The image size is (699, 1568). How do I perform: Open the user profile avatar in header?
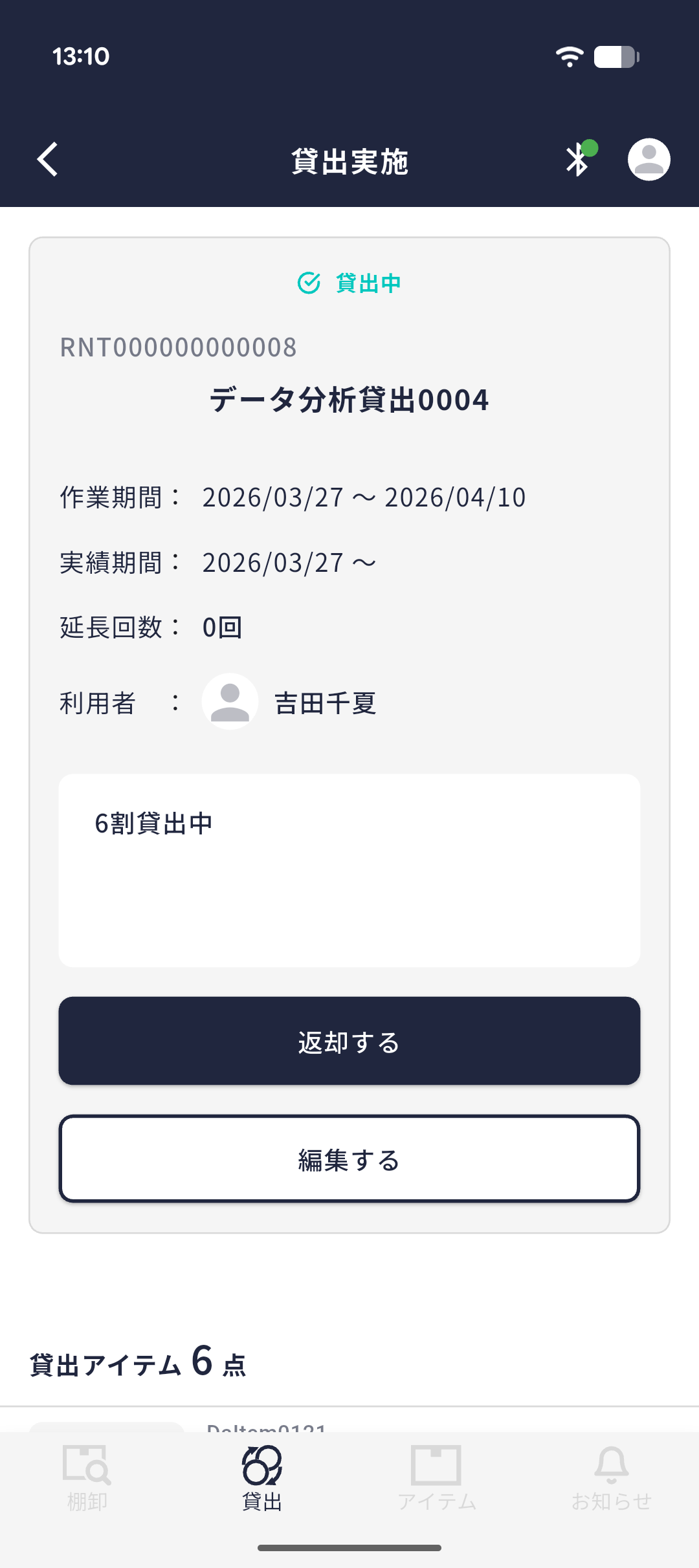[649, 160]
